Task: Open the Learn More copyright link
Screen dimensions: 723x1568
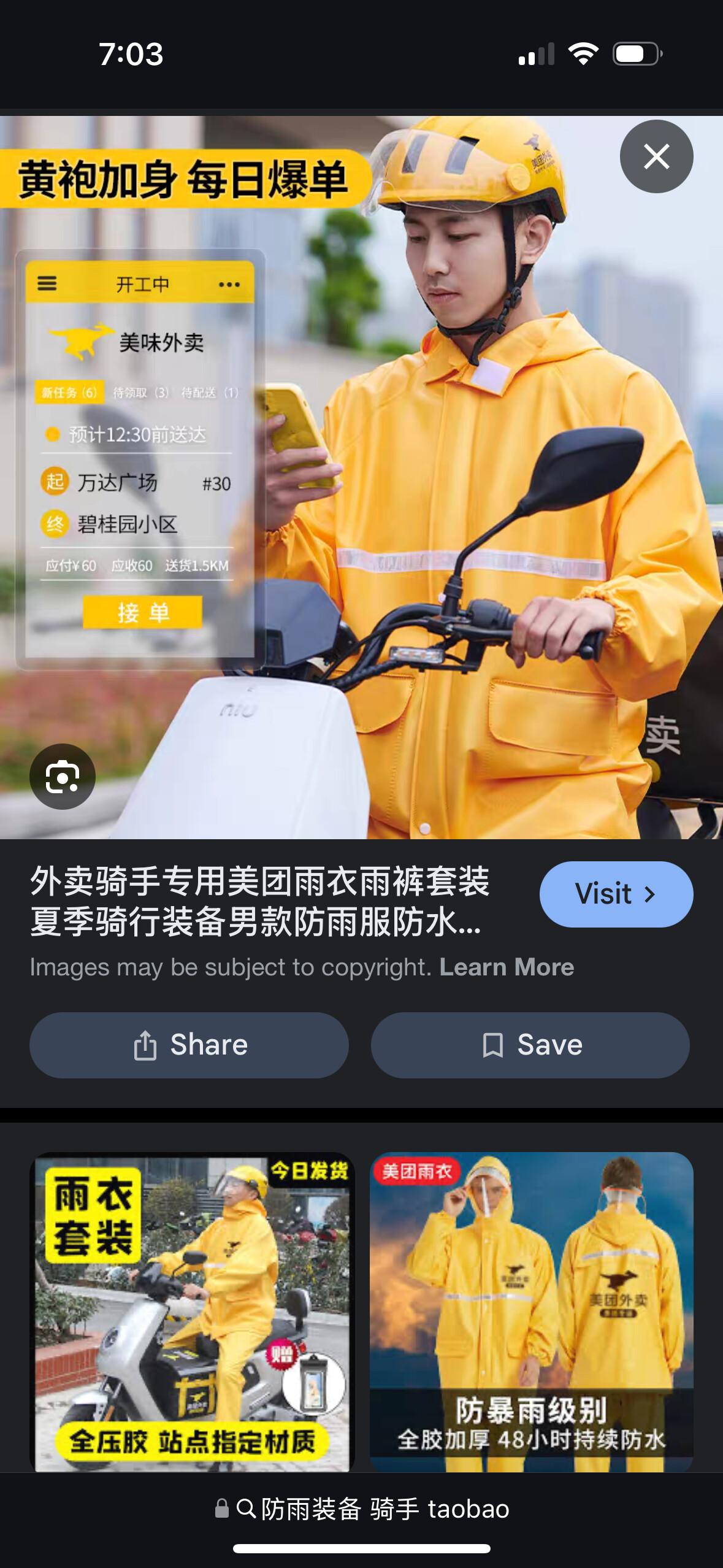Action: click(x=507, y=967)
